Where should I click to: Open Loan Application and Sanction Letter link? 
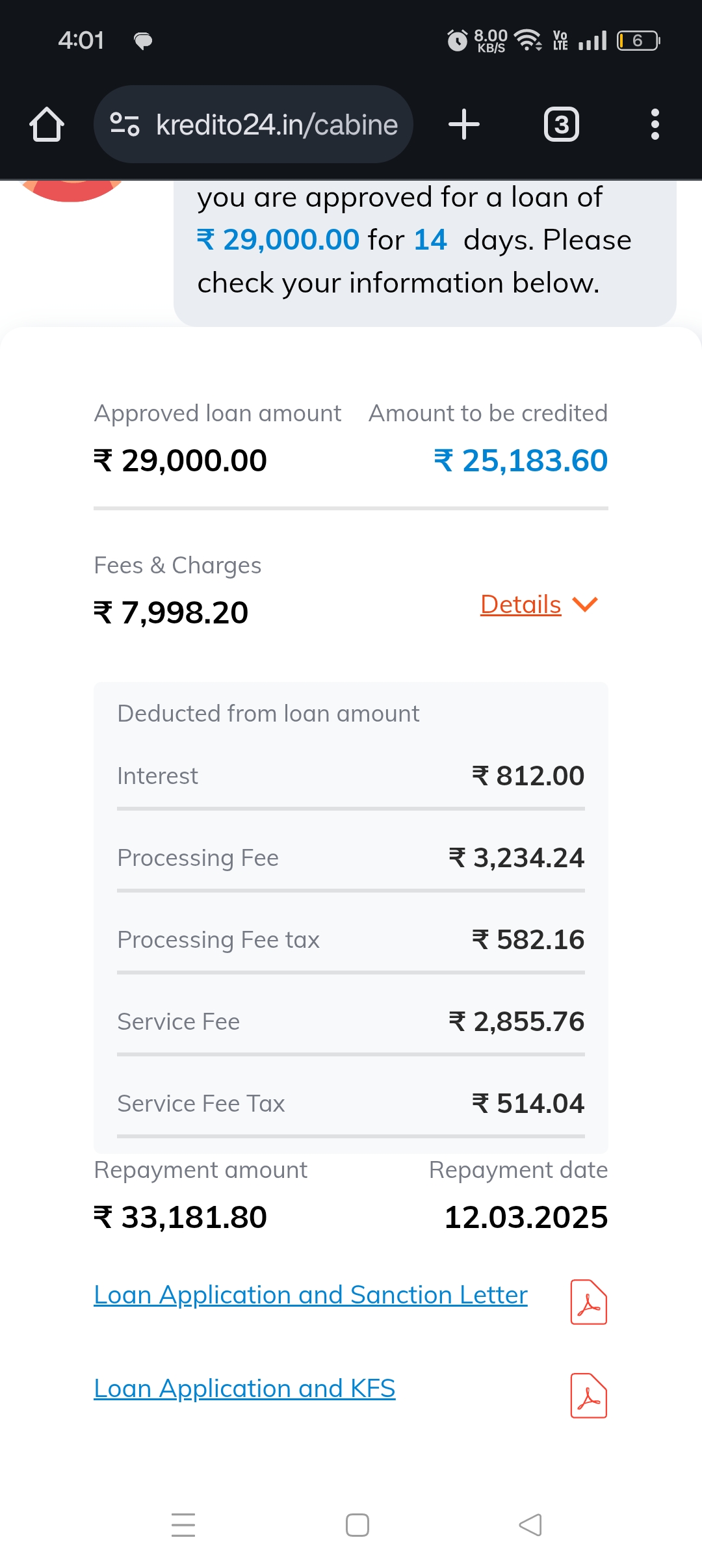point(311,1295)
